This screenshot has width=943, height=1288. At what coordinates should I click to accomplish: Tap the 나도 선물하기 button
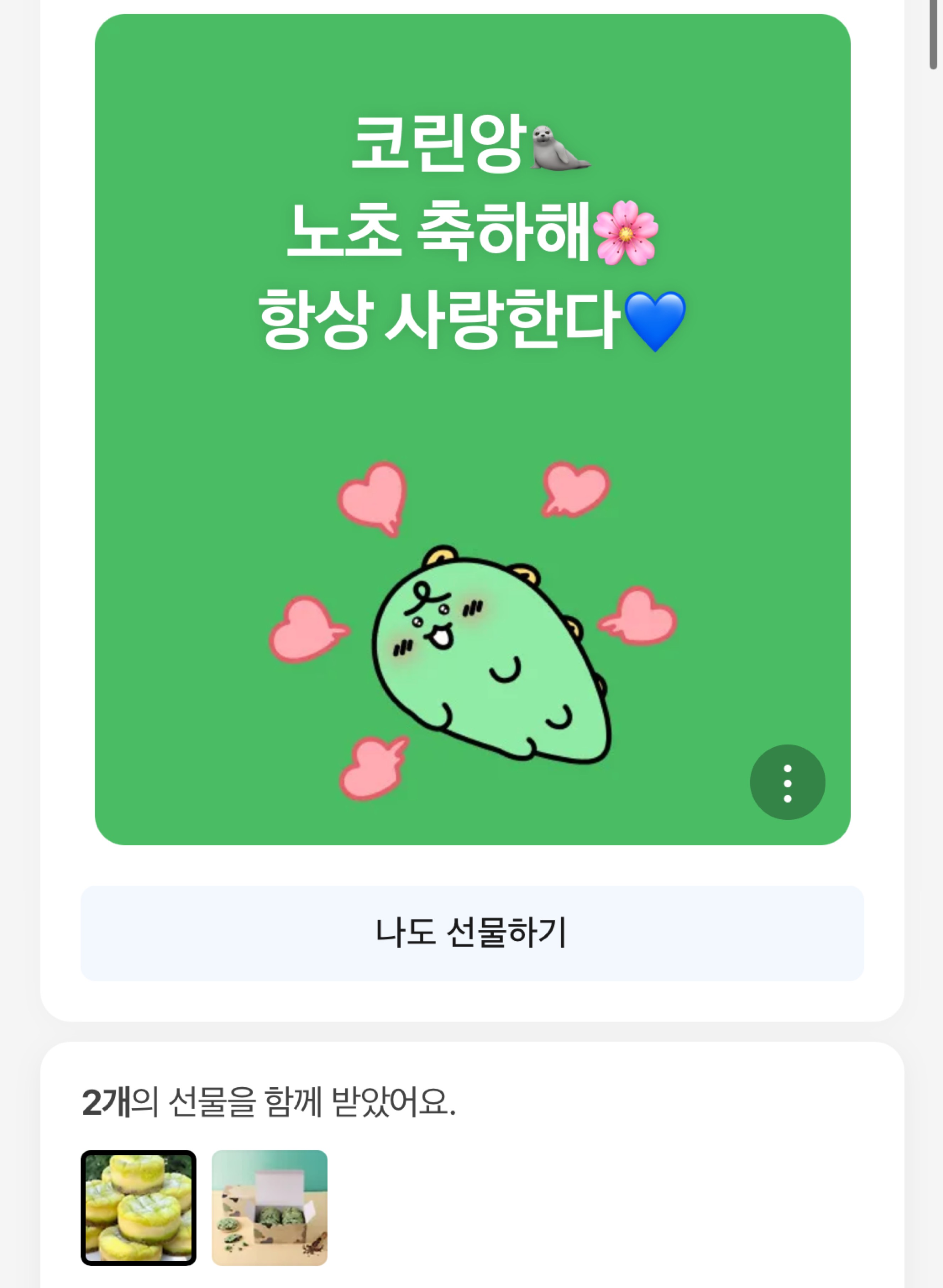coord(472,933)
